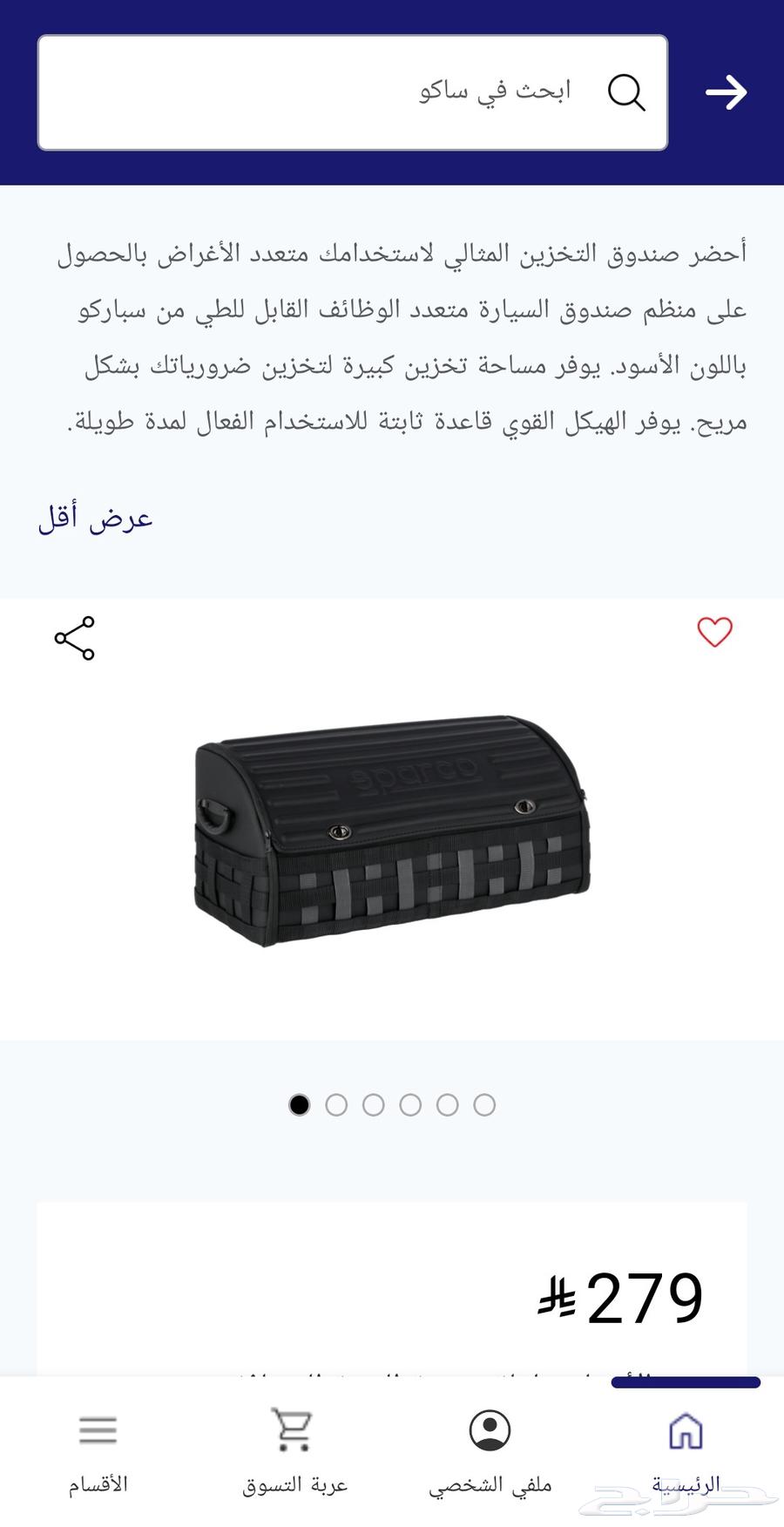Select the first carousel dot indicator
The image size is (784, 1527).
tap(301, 1104)
